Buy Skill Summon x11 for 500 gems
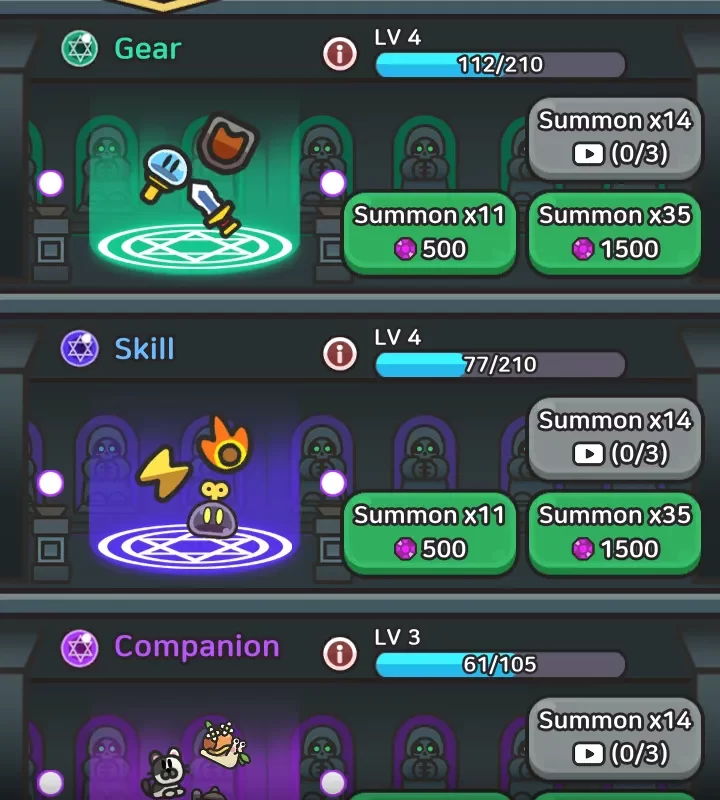 [x=430, y=532]
